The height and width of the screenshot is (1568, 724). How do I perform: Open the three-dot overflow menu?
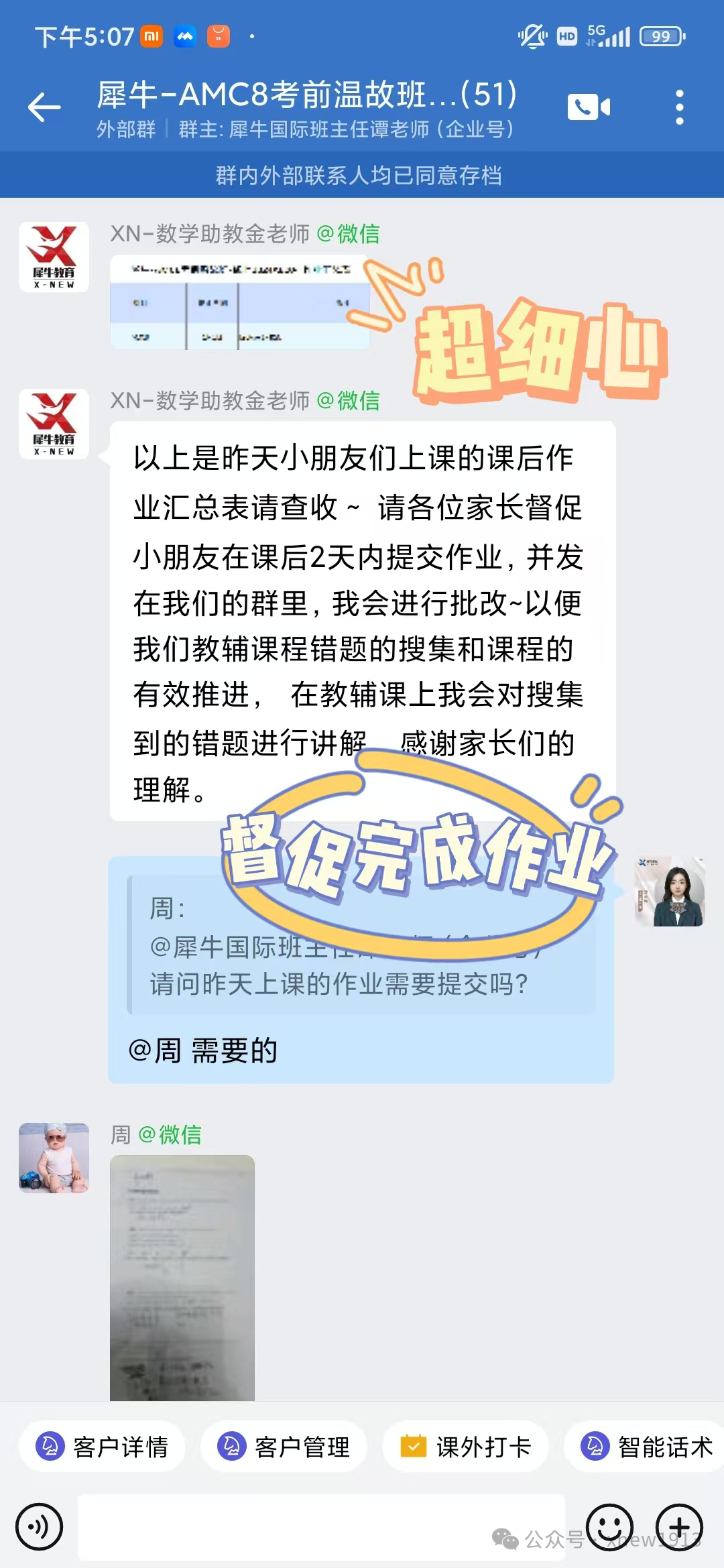coord(679,107)
